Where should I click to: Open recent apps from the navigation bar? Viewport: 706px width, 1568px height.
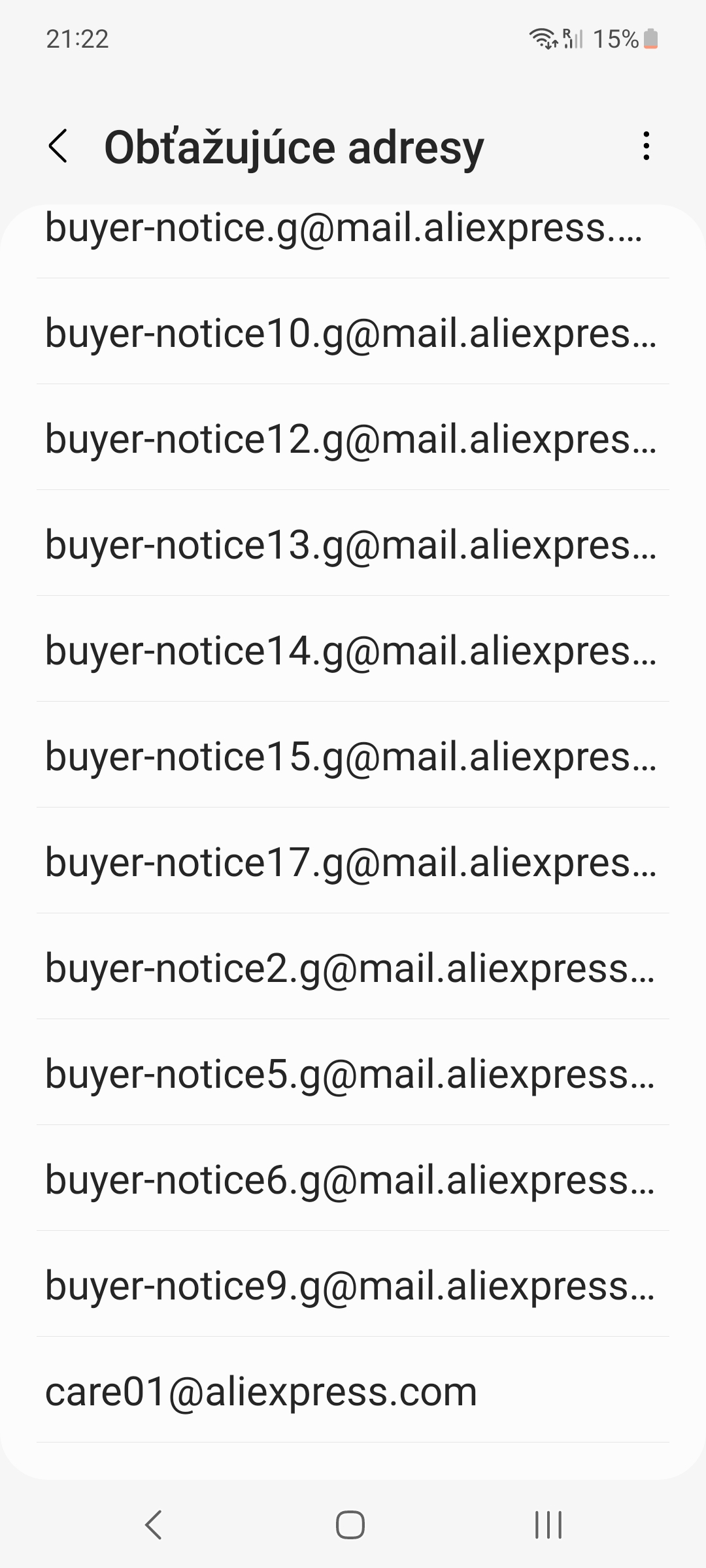pos(548,1525)
